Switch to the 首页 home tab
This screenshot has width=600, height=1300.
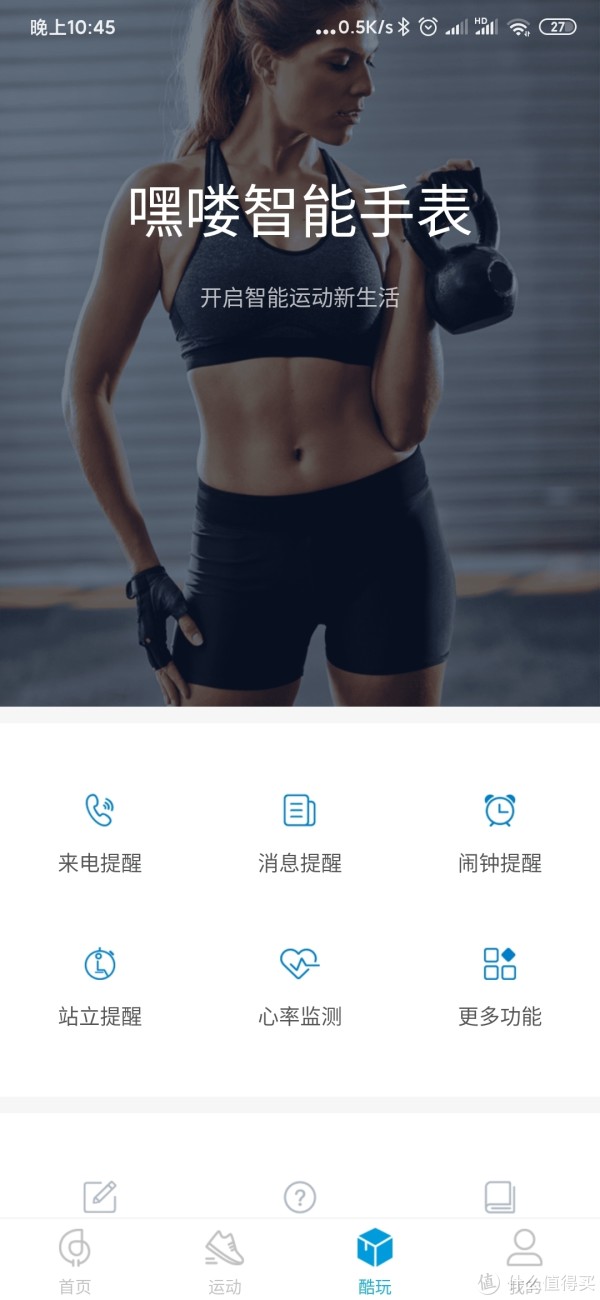[75, 1260]
